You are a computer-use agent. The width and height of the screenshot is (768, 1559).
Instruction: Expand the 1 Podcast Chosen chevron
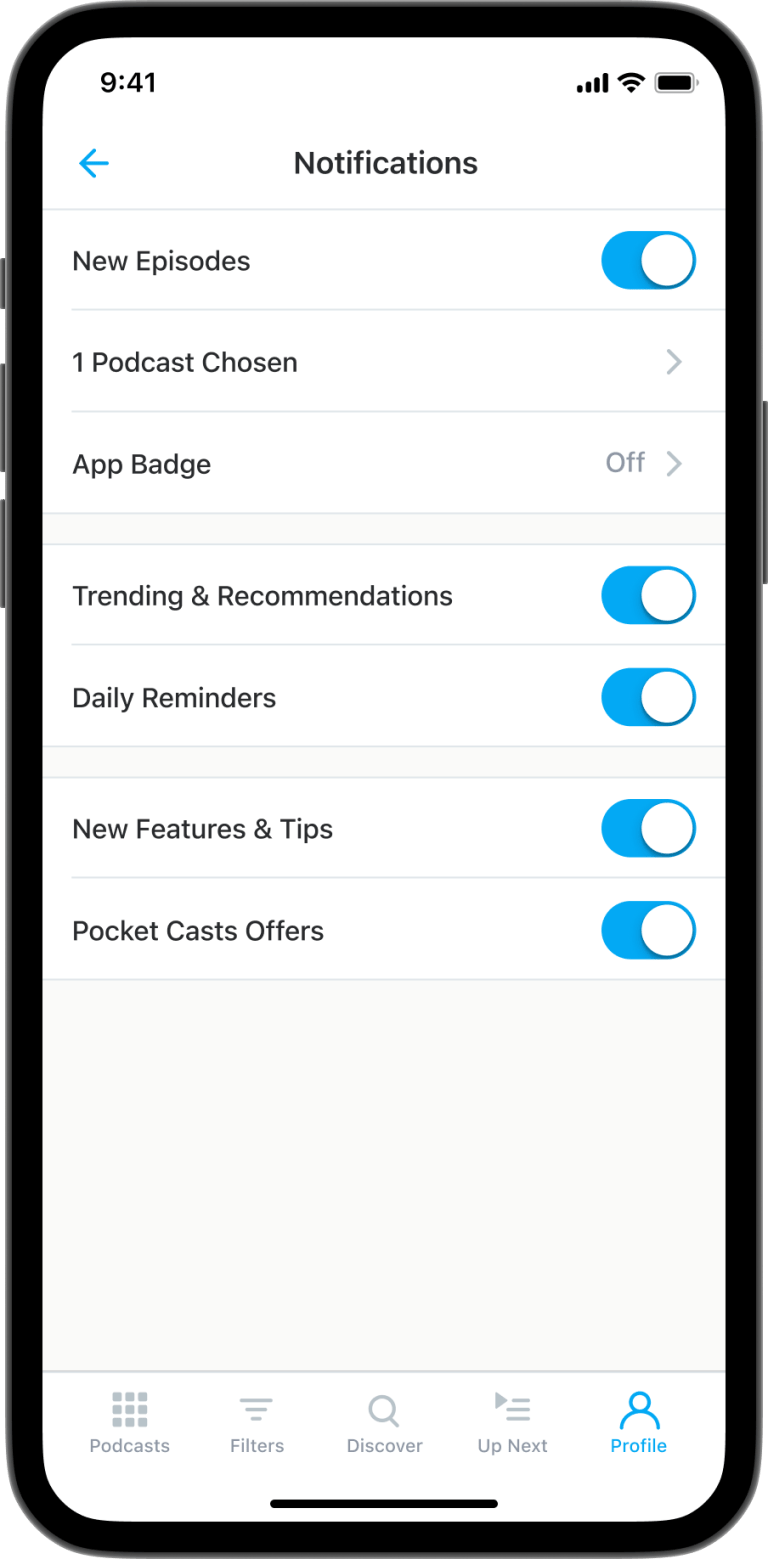click(x=673, y=362)
